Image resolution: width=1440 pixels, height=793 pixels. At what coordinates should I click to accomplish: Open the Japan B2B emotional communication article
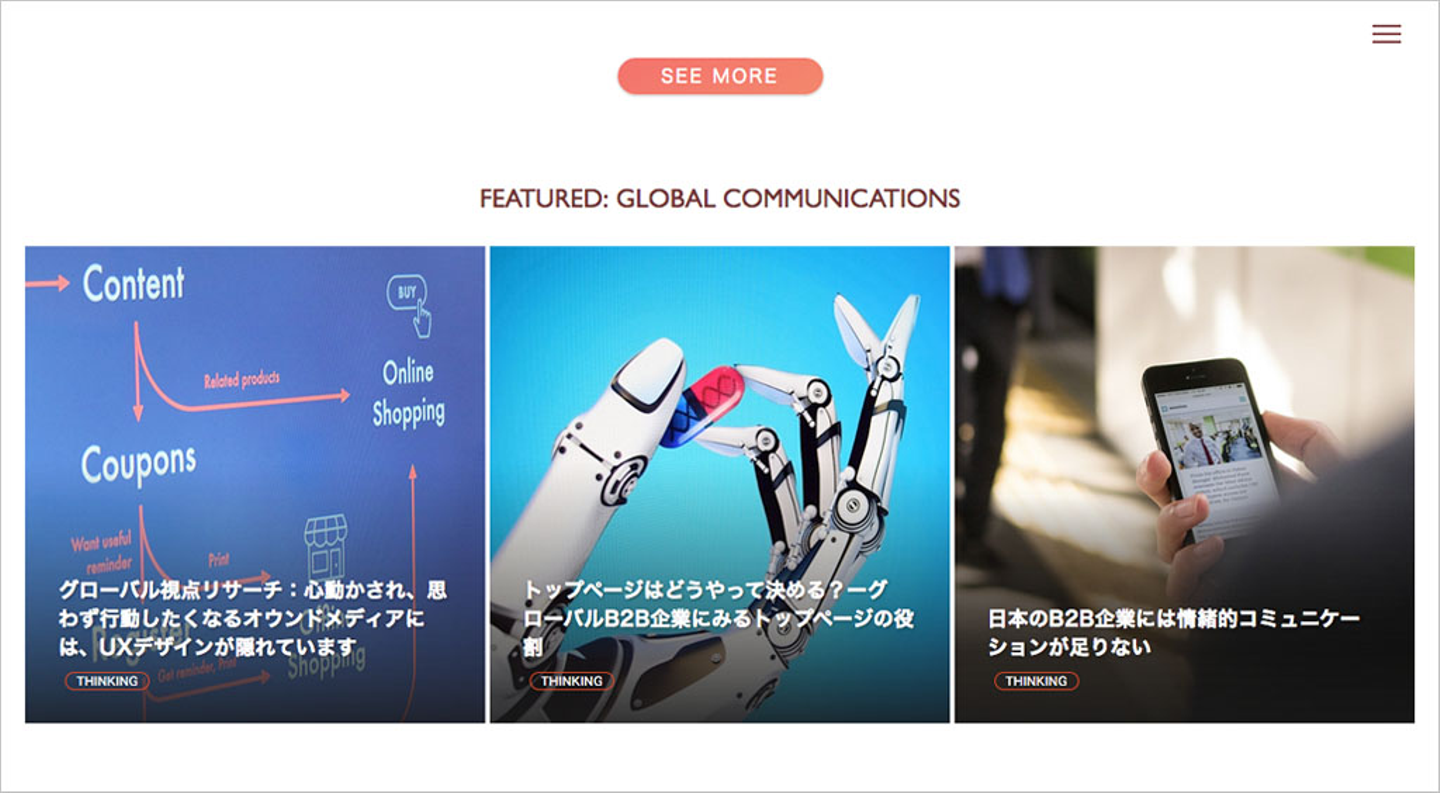[x=1173, y=632]
